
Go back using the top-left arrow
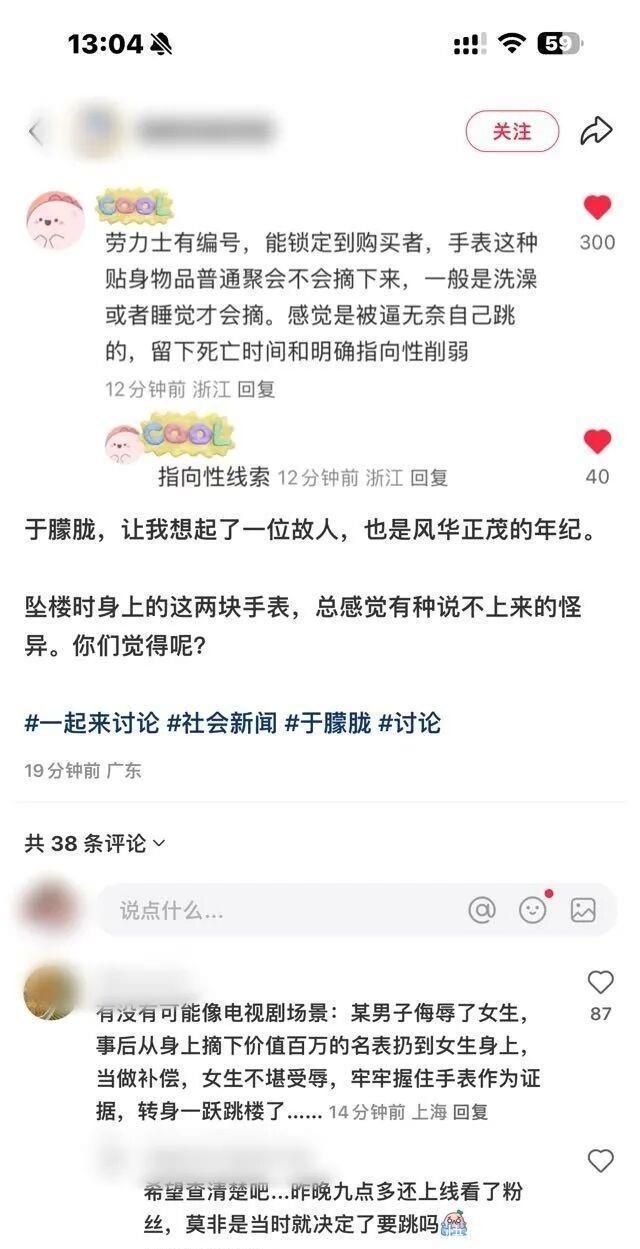click(36, 131)
